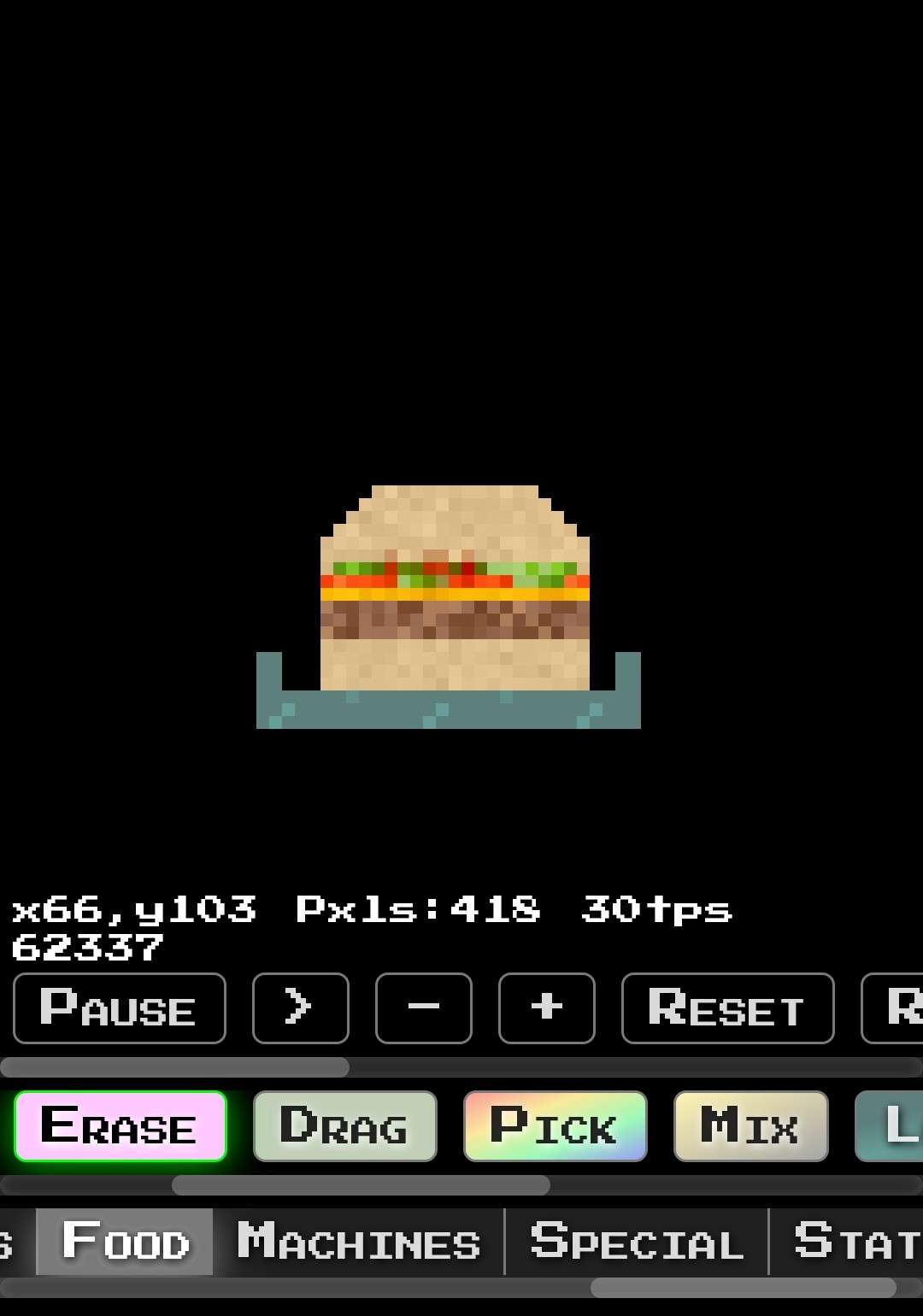The image size is (923, 1316).
Task: Pause the running simulation
Action: pos(119,1008)
